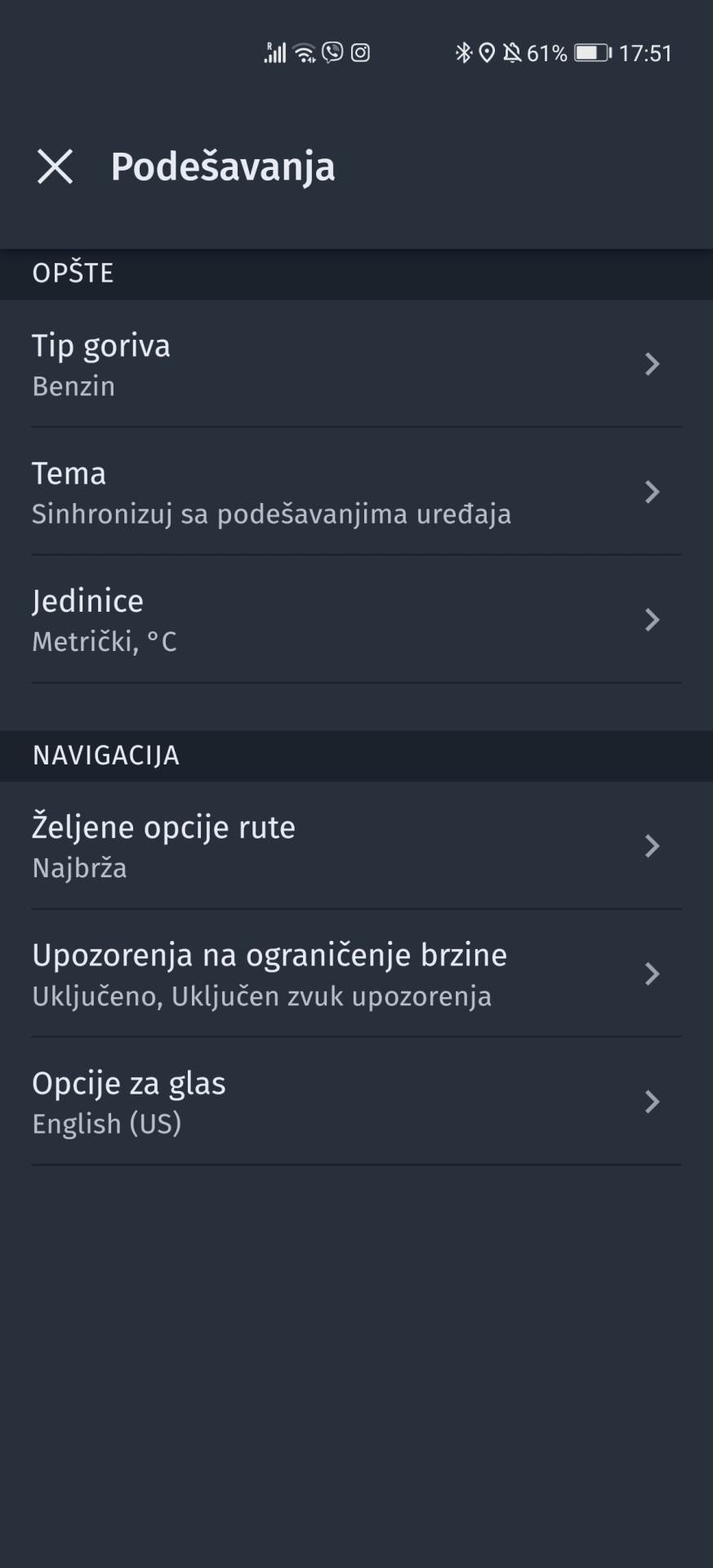Open the Opcije za glas voice settings
The height and width of the screenshot is (1568, 713).
pyautogui.click(x=356, y=1102)
